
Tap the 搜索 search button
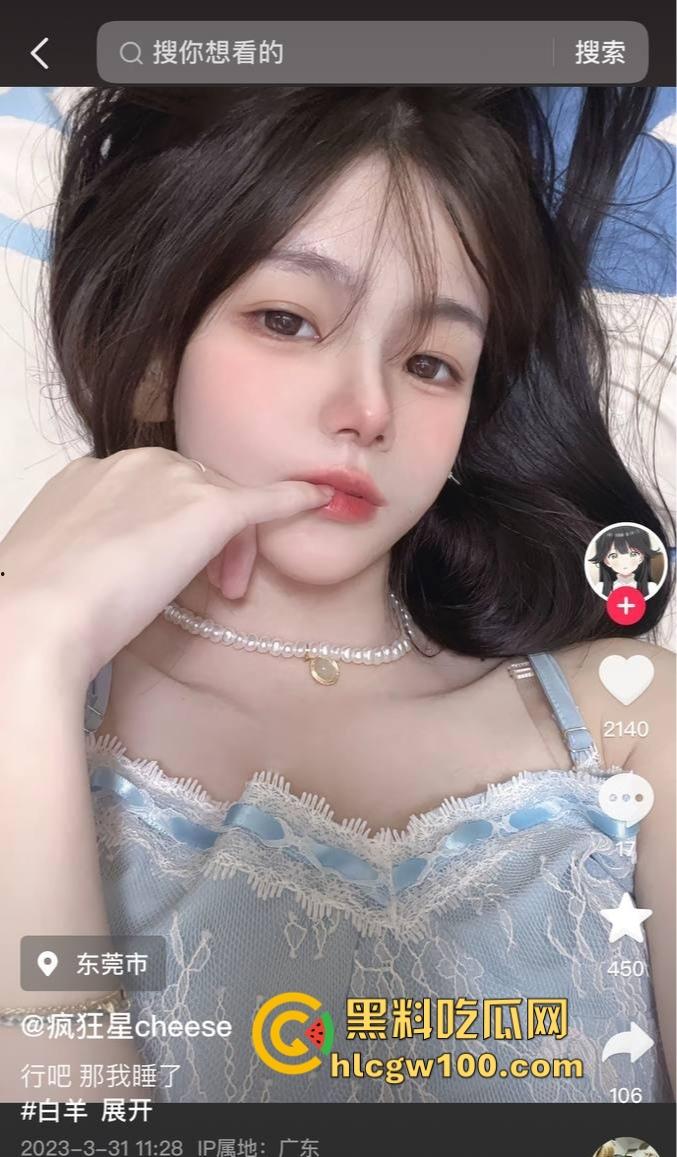tap(600, 53)
